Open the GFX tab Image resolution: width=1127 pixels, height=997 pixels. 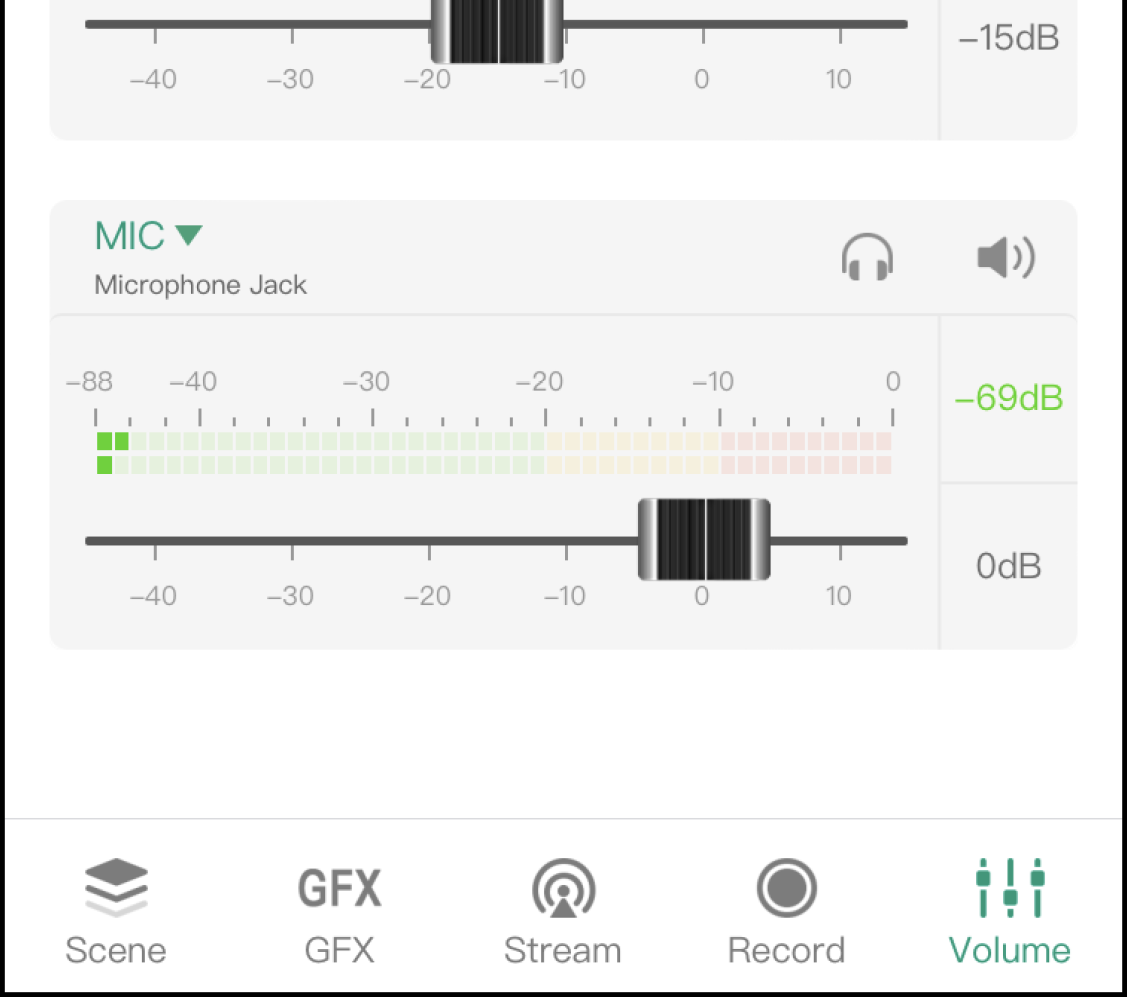tap(340, 911)
